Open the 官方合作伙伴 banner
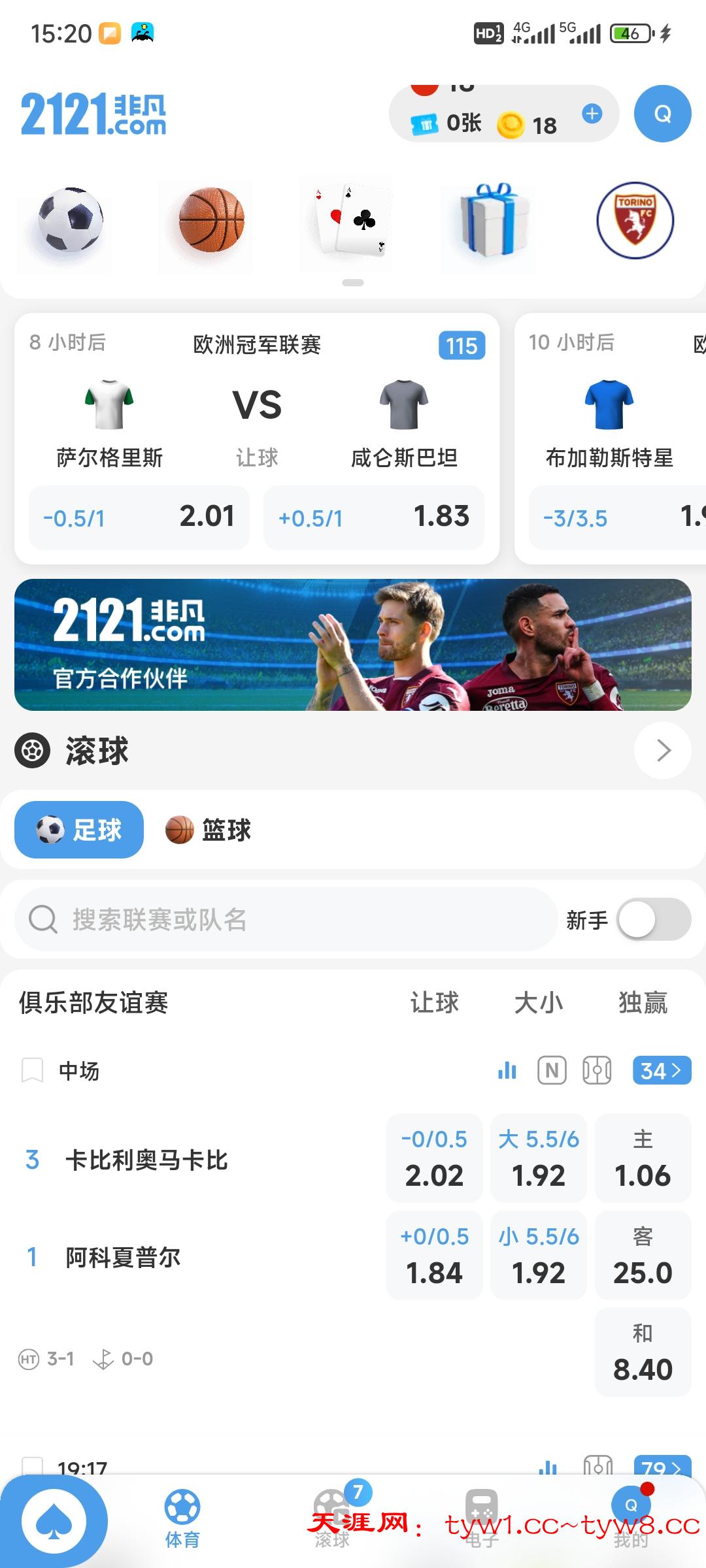706x1568 pixels. (x=353, y=645)
